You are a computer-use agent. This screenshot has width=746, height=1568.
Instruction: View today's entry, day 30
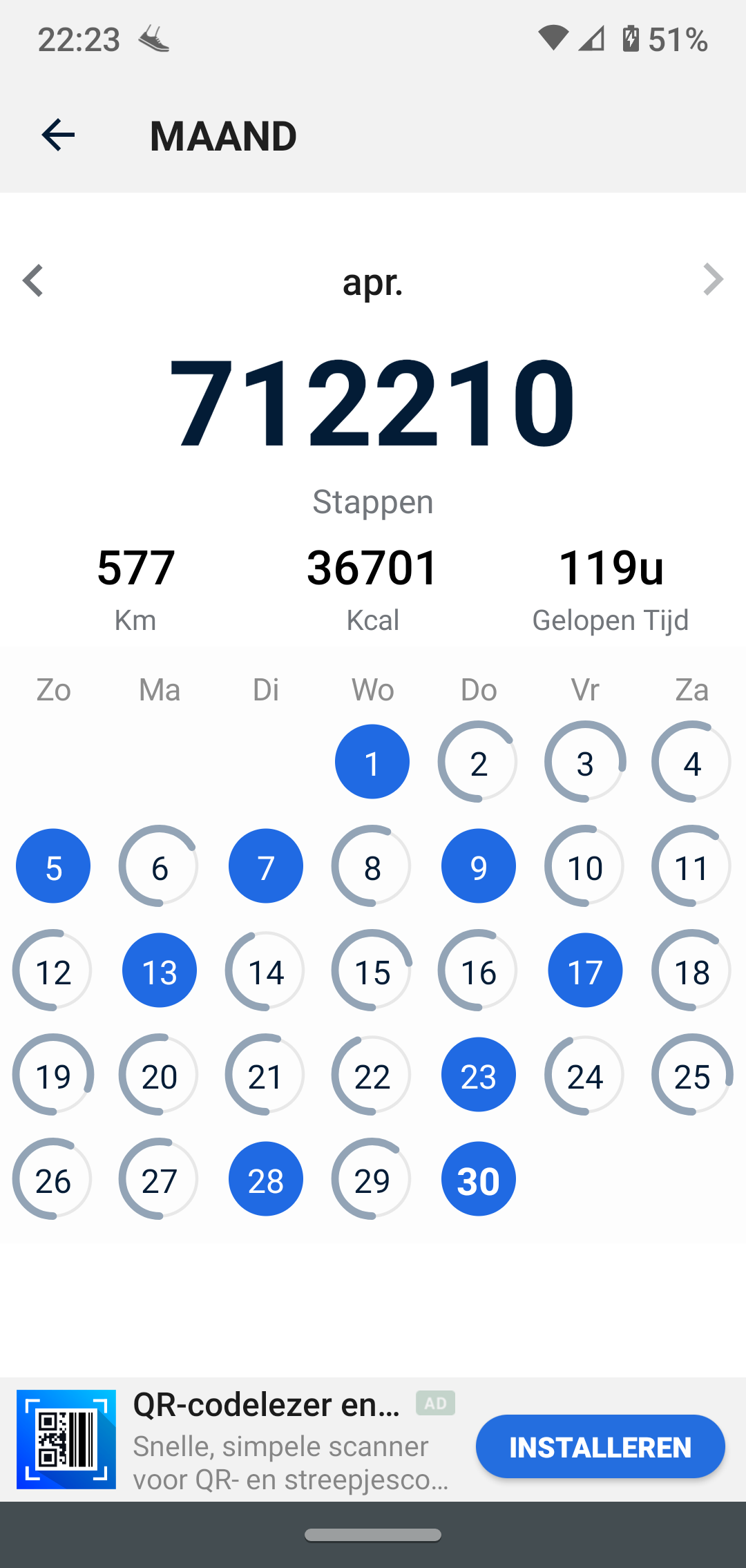[479, 1179]
